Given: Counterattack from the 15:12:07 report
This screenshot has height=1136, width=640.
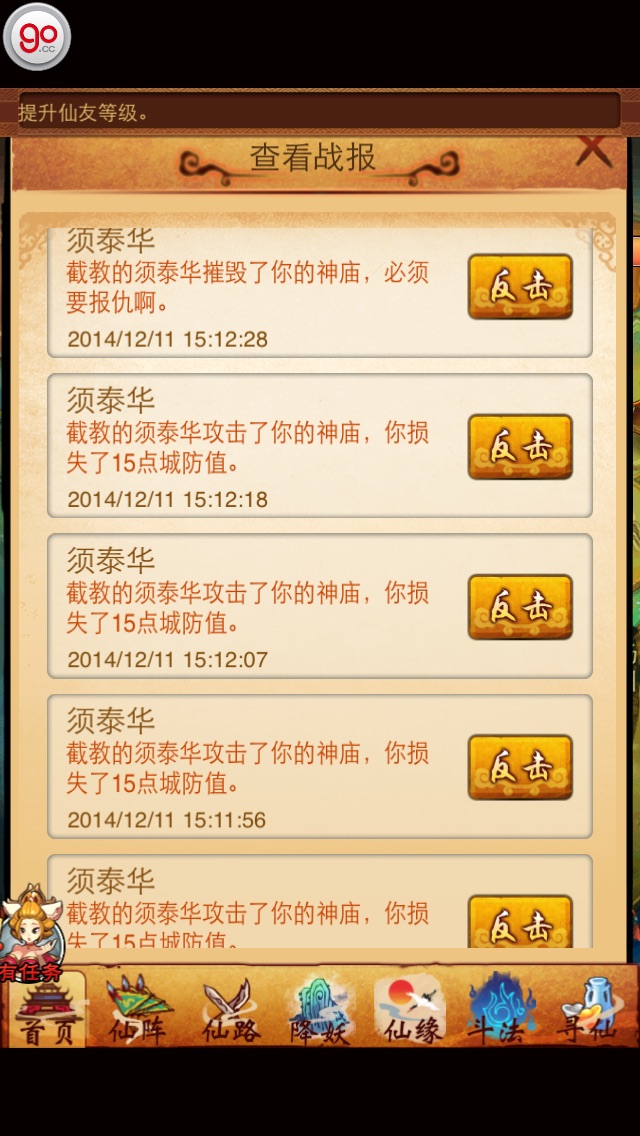Looking at the screenshot, I should pyautogui.click(x=520, y=607).
